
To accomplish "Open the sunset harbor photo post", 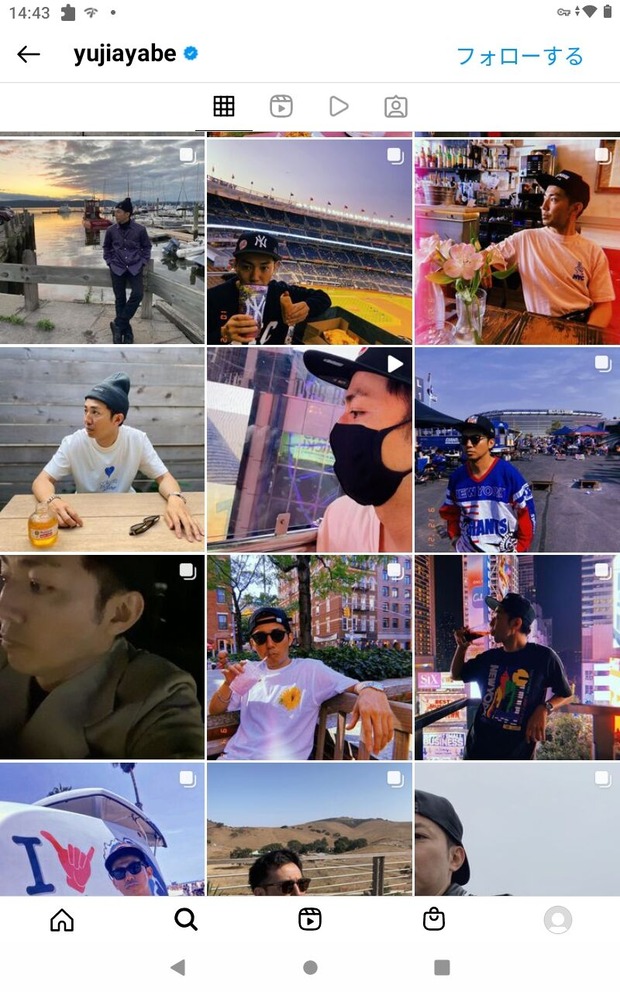I will pyautogui.click(x=102, y=242).
